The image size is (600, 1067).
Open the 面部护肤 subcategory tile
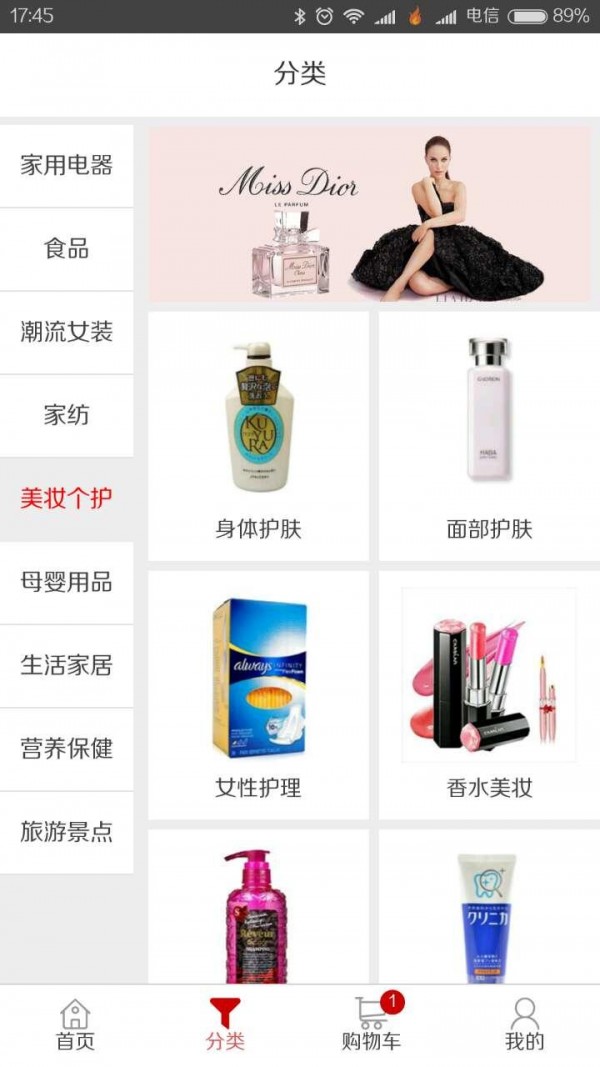click(x=489, y=436)
